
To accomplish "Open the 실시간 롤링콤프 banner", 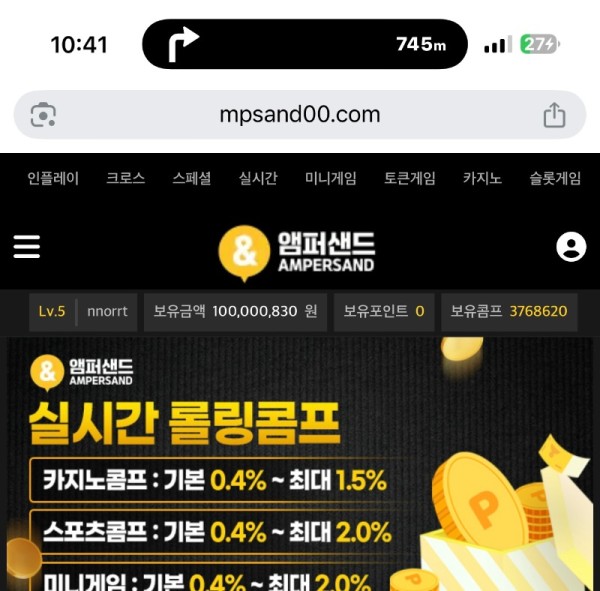I will (300, 465).
